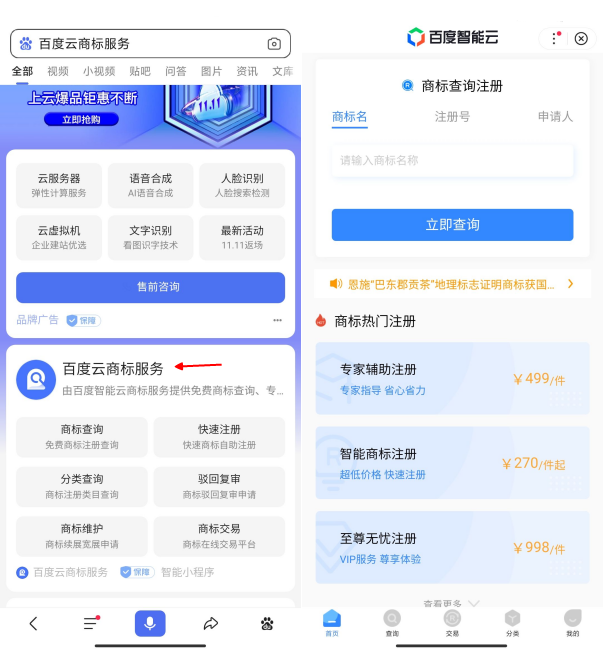Image resolution: width=605 pixels, height=652 pixels.
Task: Select the 注册号 search tab
Action: coord(452,117)
